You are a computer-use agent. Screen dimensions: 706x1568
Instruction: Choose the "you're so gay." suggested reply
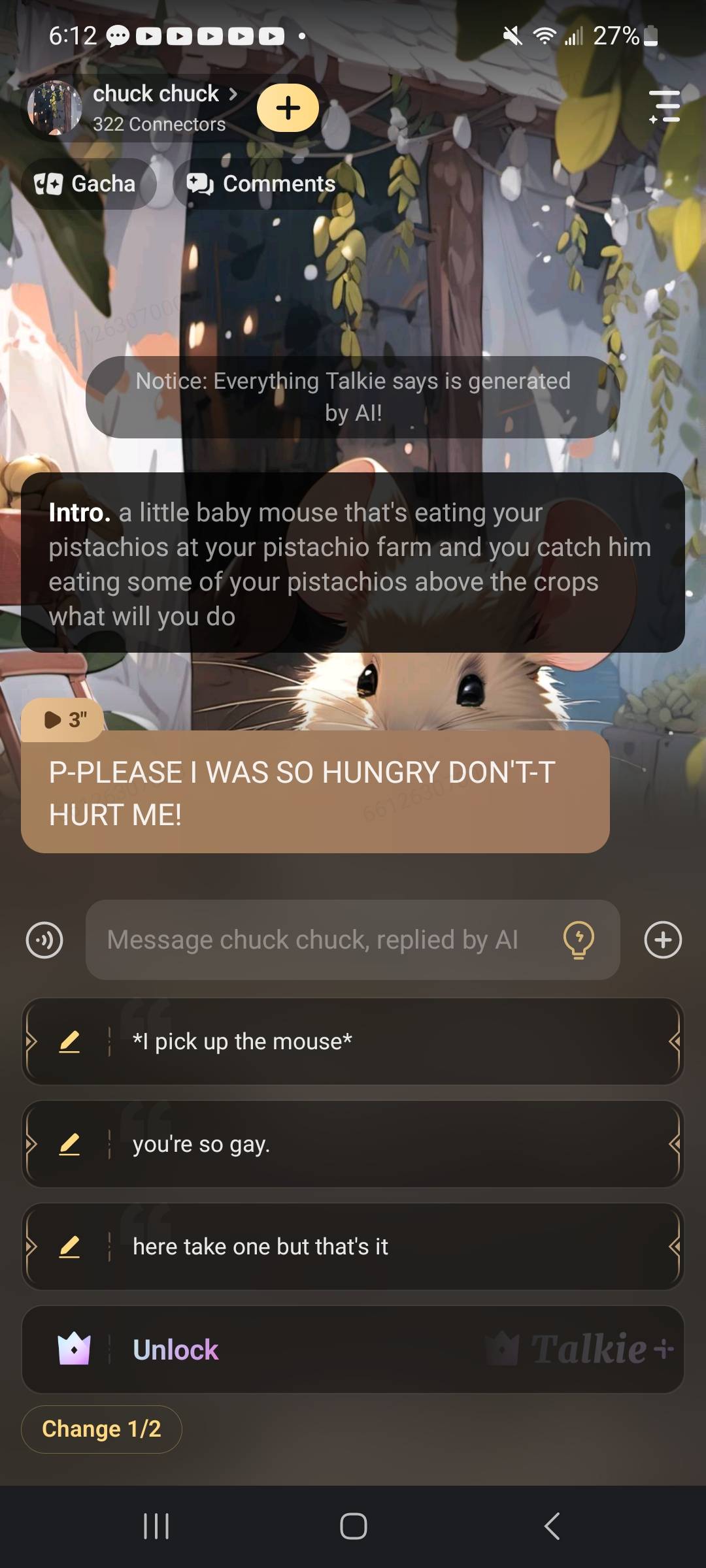coord(353,1144)
